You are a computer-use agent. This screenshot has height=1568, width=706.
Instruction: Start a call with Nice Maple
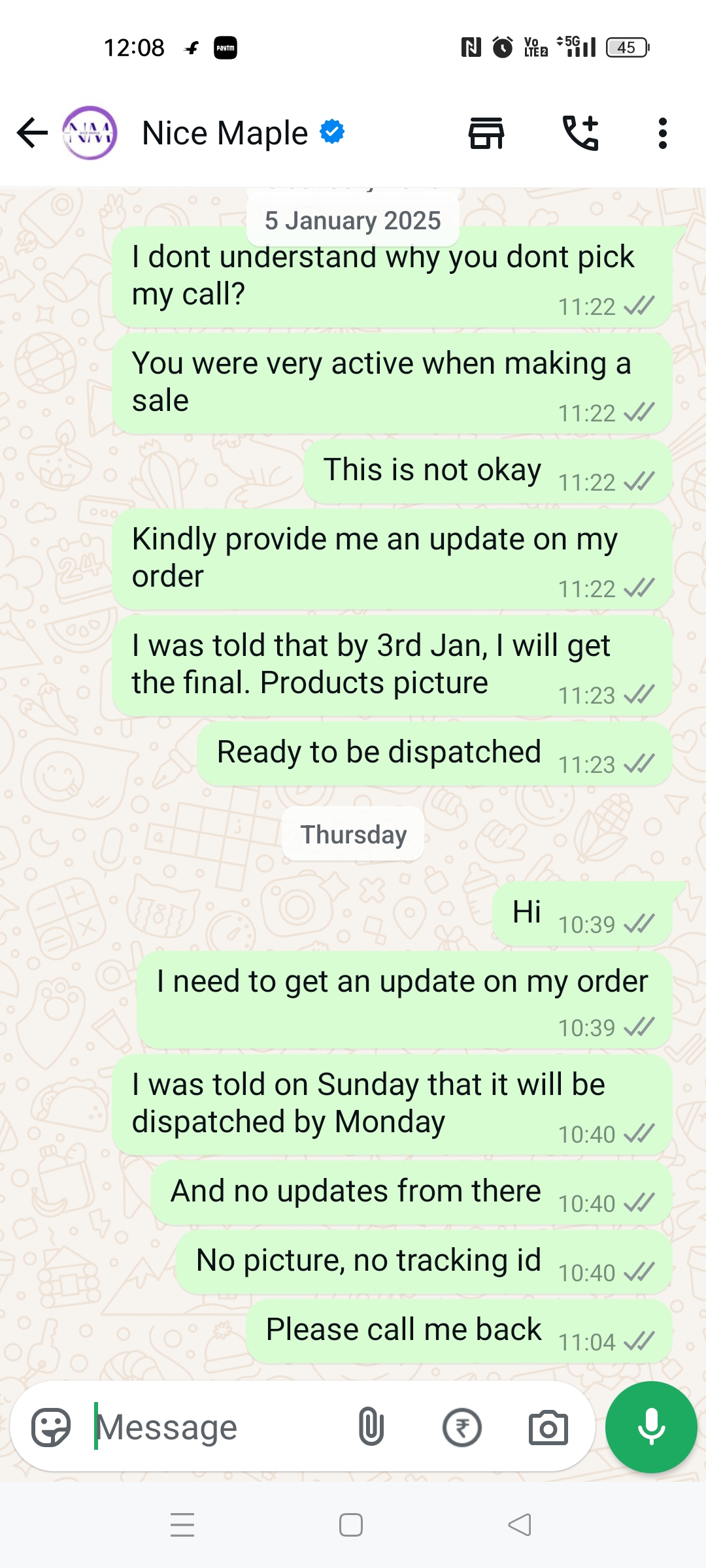pos(580,133)
